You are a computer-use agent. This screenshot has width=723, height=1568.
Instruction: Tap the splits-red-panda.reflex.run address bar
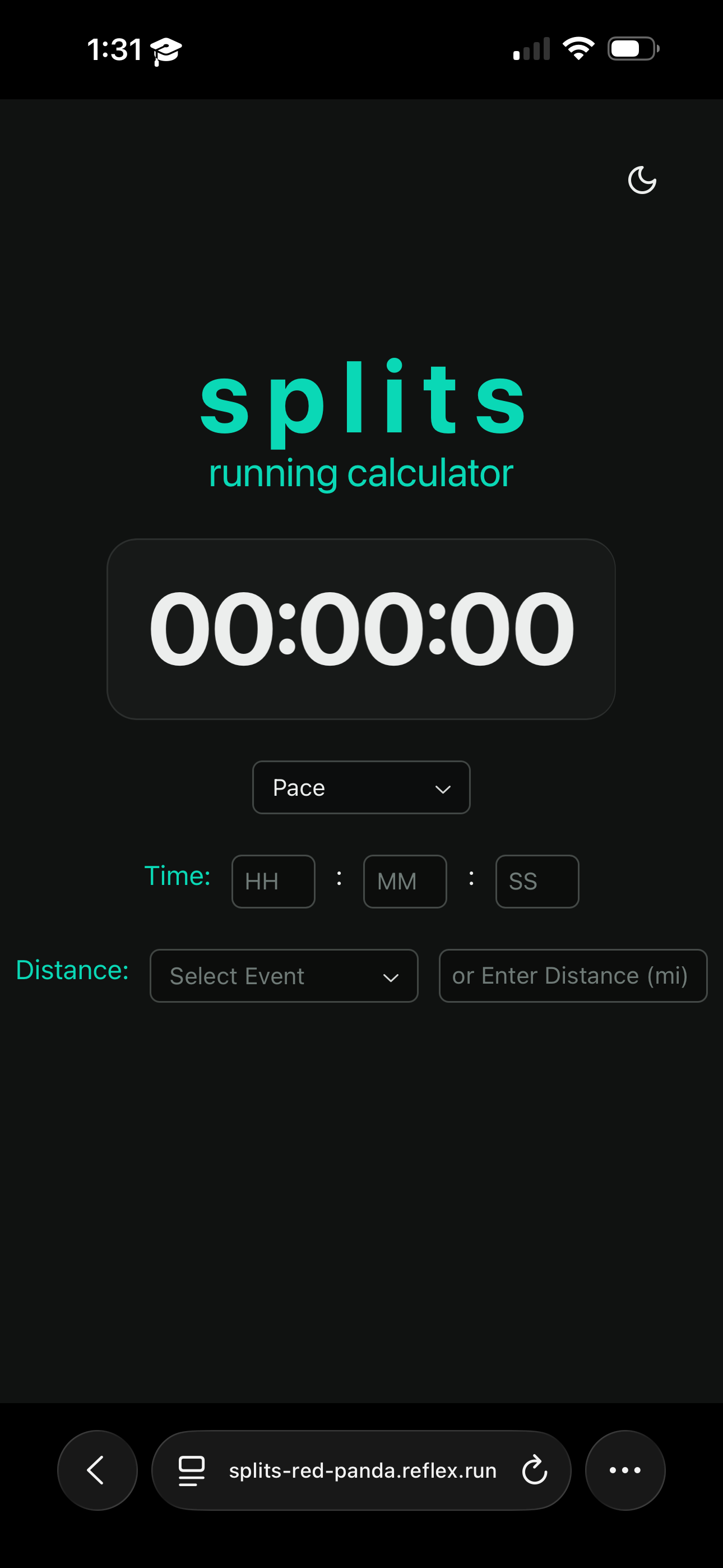tap(362, 1470)
